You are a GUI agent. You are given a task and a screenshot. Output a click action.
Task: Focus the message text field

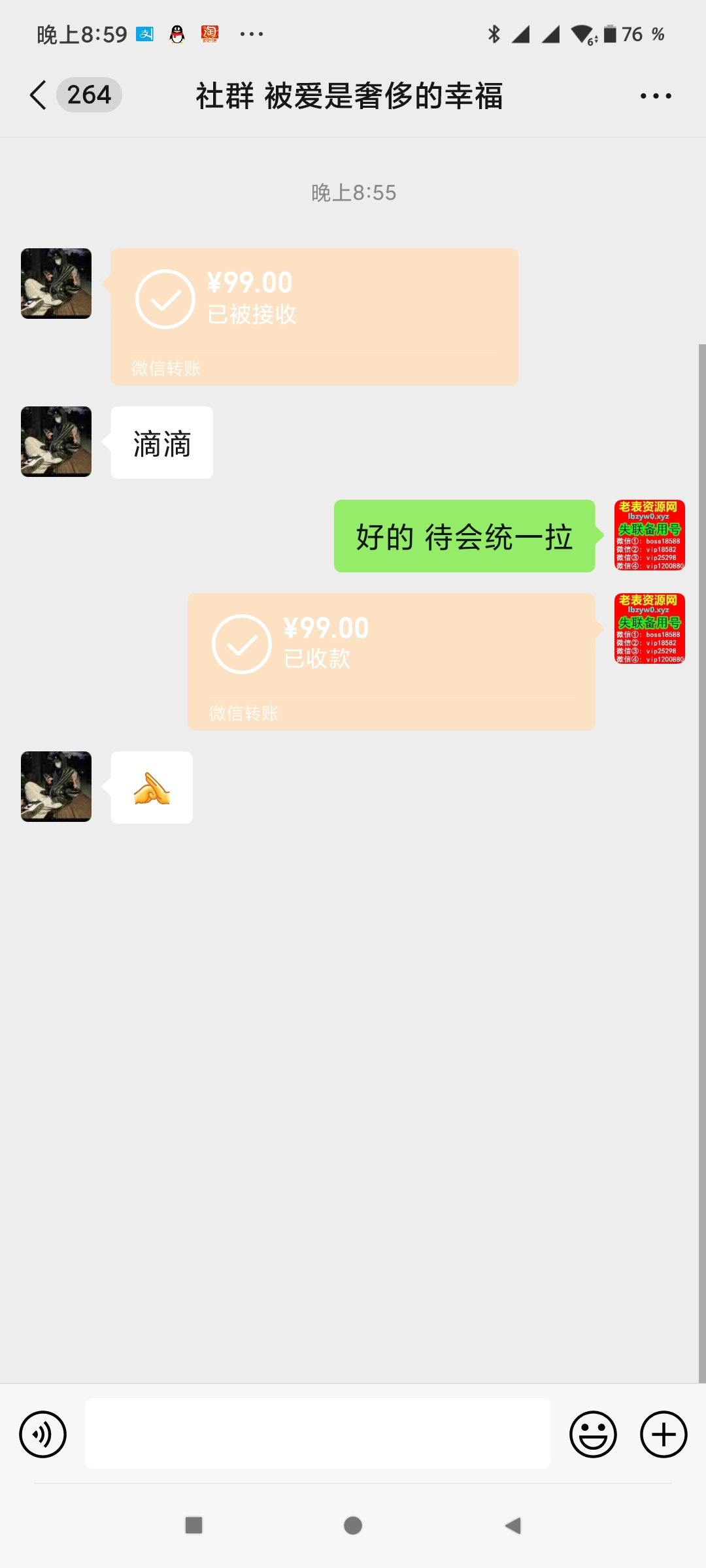pyautogui.click(x=317, y=1433)
